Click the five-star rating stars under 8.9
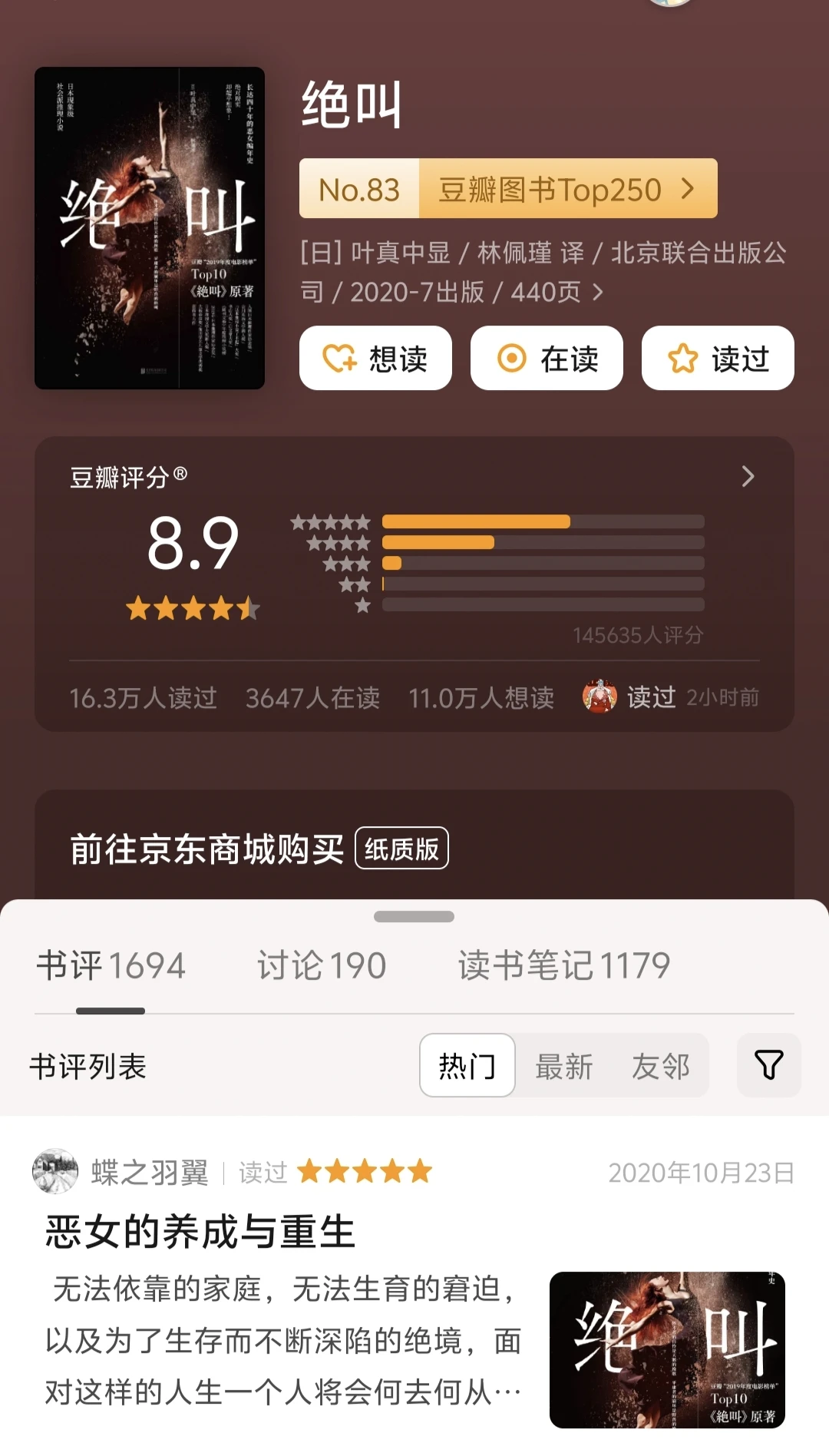Screen dimensions: 829x1456 (193, 608)
